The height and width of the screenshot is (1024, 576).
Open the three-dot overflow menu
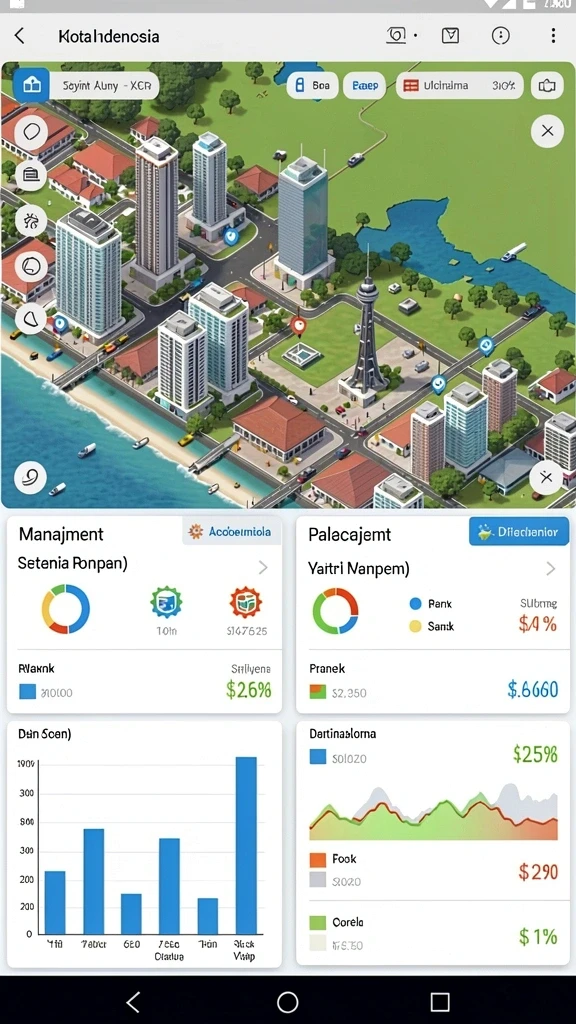pos(553,35)
